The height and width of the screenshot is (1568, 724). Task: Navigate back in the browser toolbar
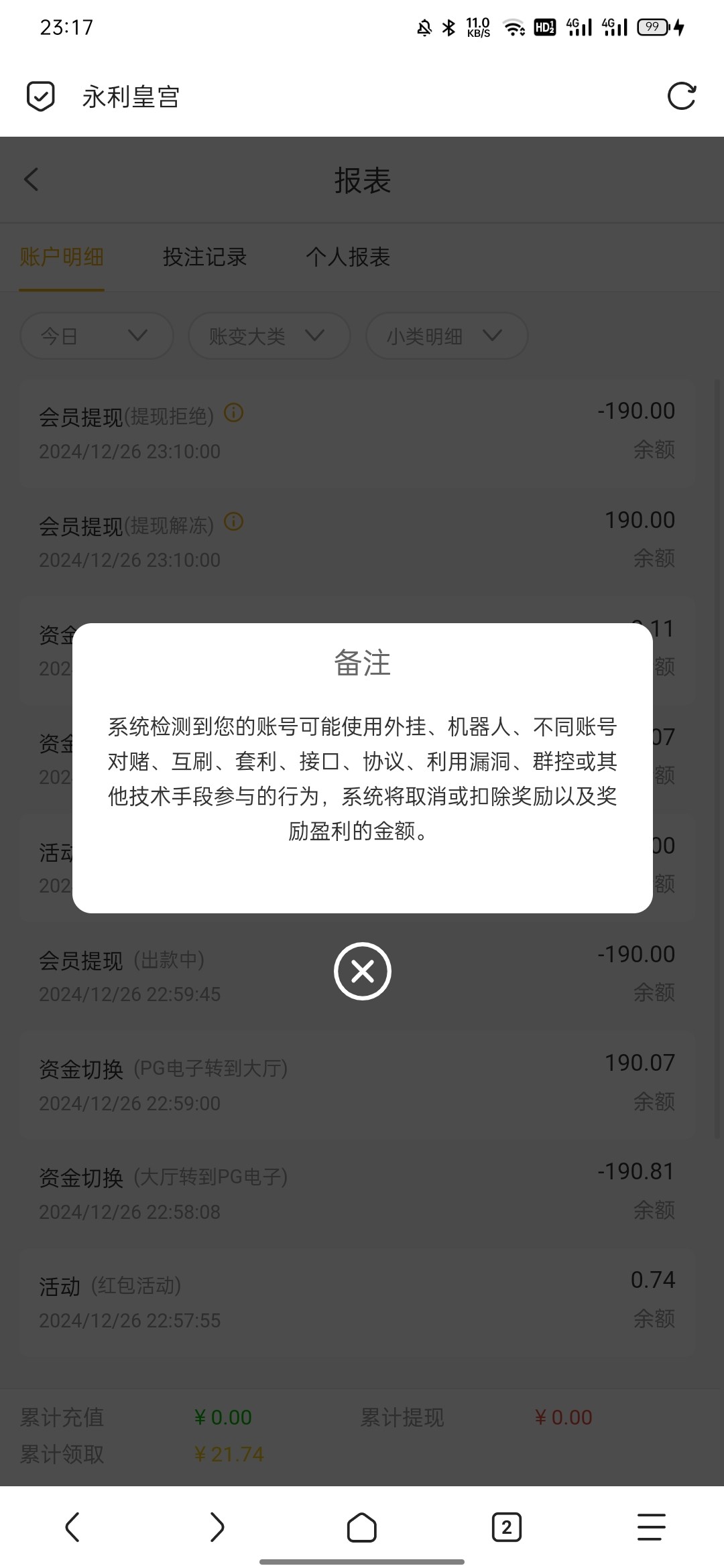coord(72,1527)
